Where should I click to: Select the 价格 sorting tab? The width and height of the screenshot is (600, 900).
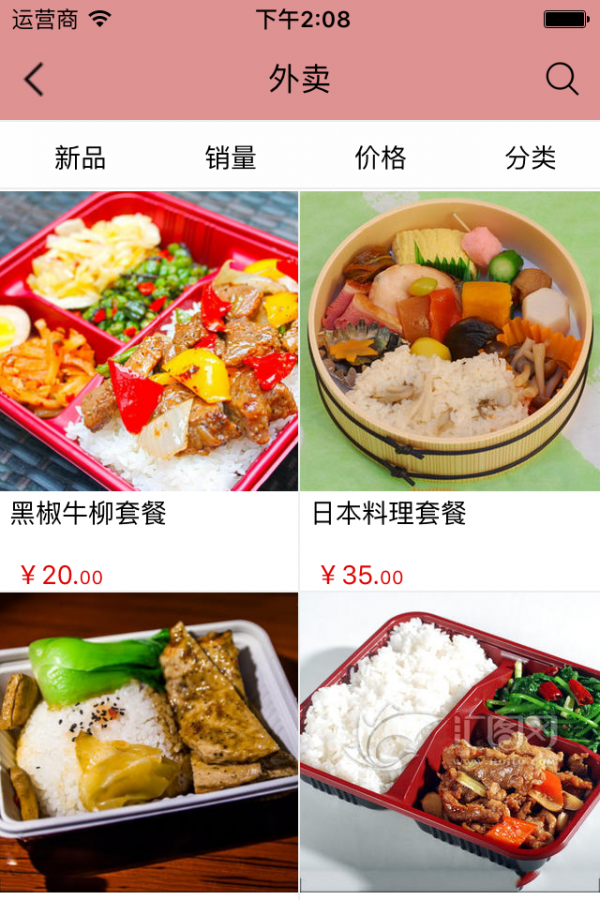380,158
